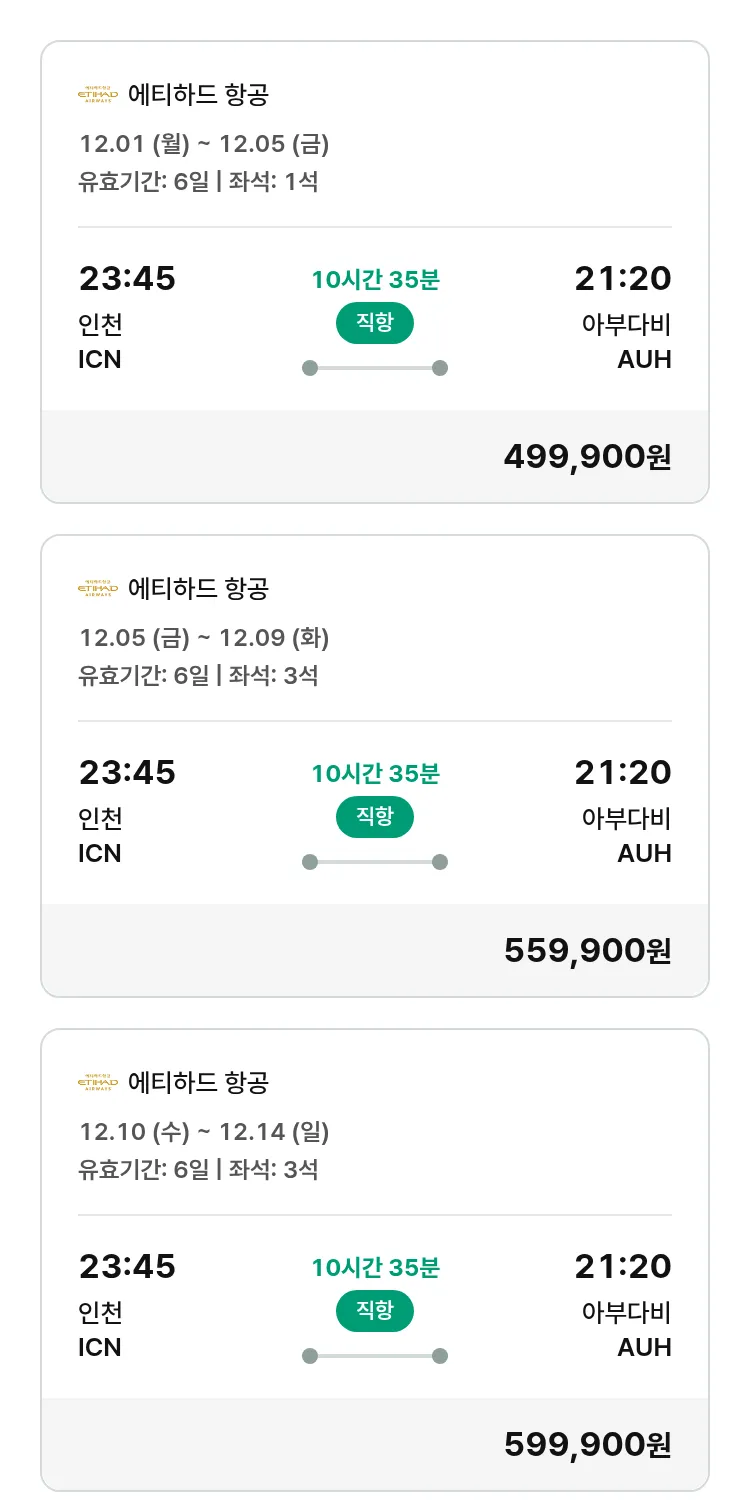
Task: Select the 직항 badge on the first flight
Action: [374, 323]
